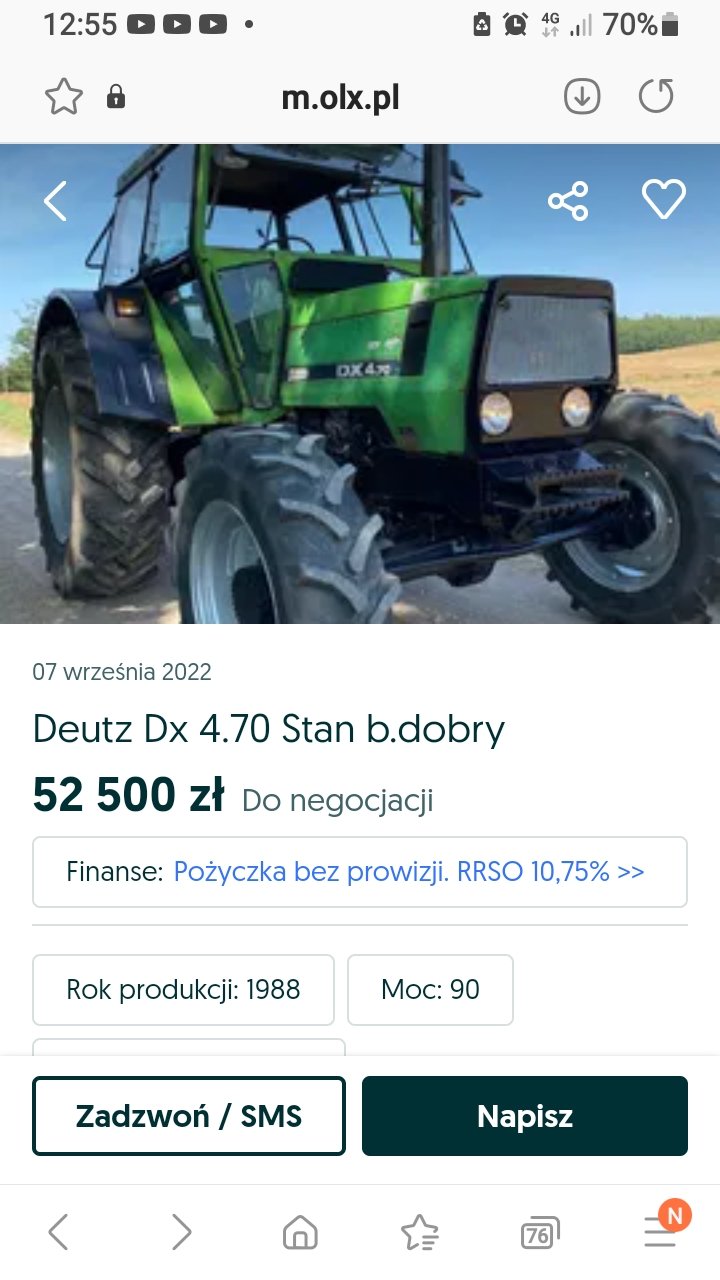
Task: Tap Zadzwoń / SMS button
Action: [x=189, y=1116]
